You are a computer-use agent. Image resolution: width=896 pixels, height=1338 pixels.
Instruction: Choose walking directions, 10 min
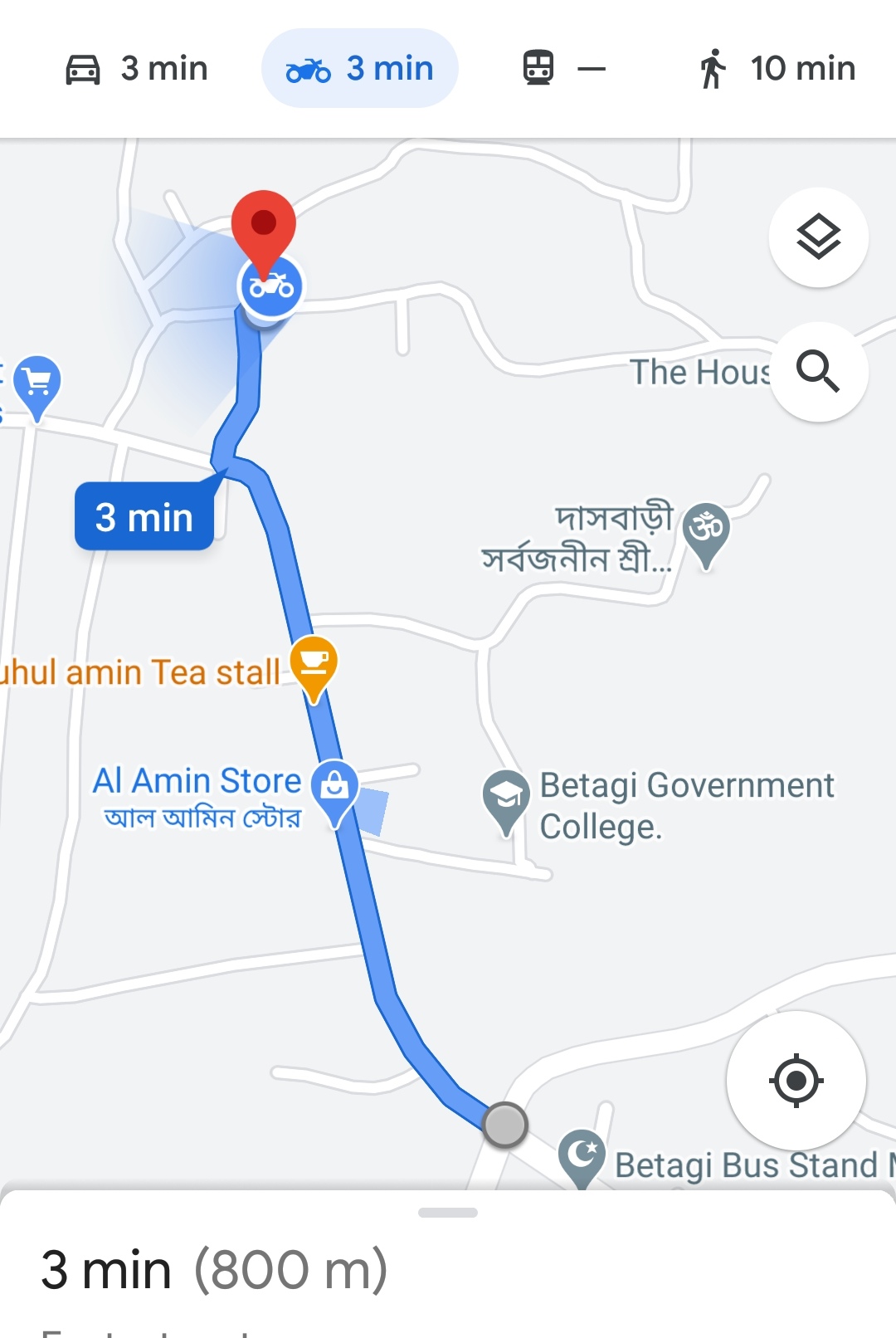pos(777,69)
